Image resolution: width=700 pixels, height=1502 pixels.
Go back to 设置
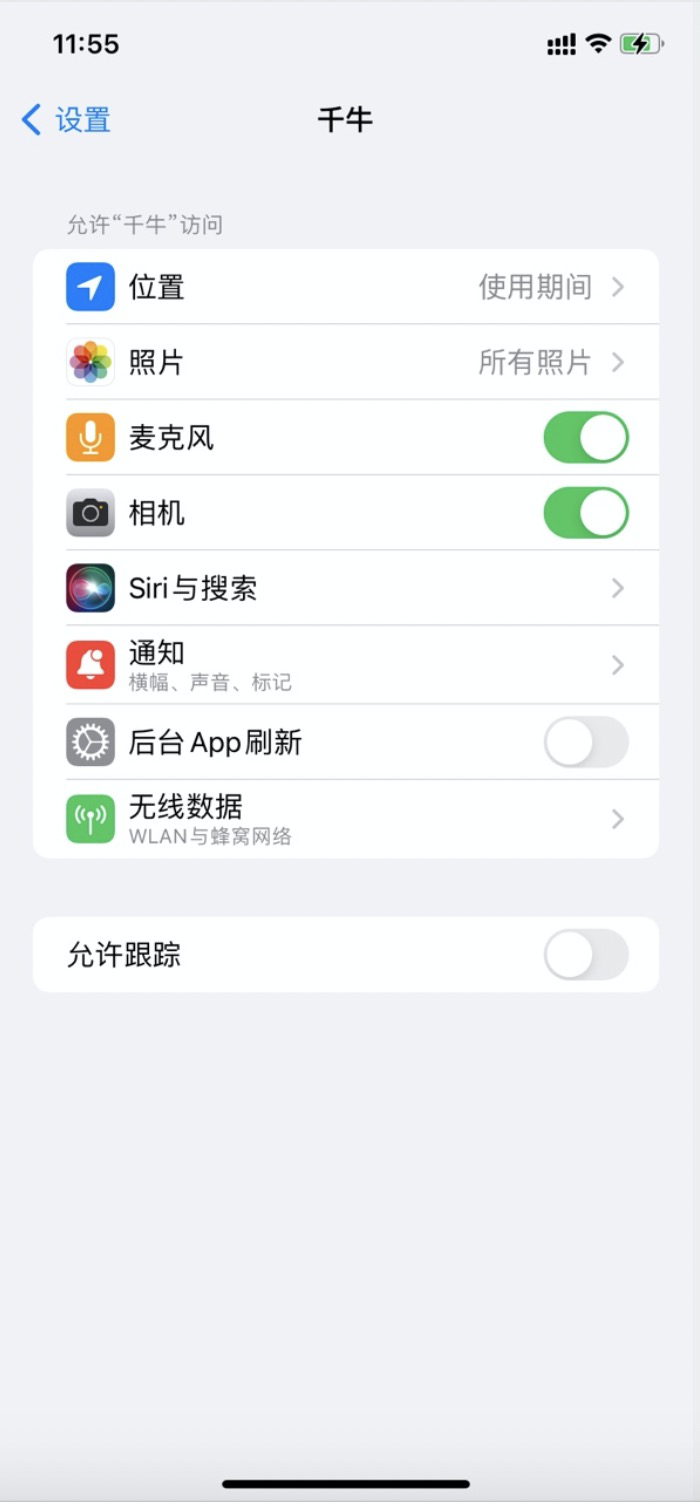66,120
